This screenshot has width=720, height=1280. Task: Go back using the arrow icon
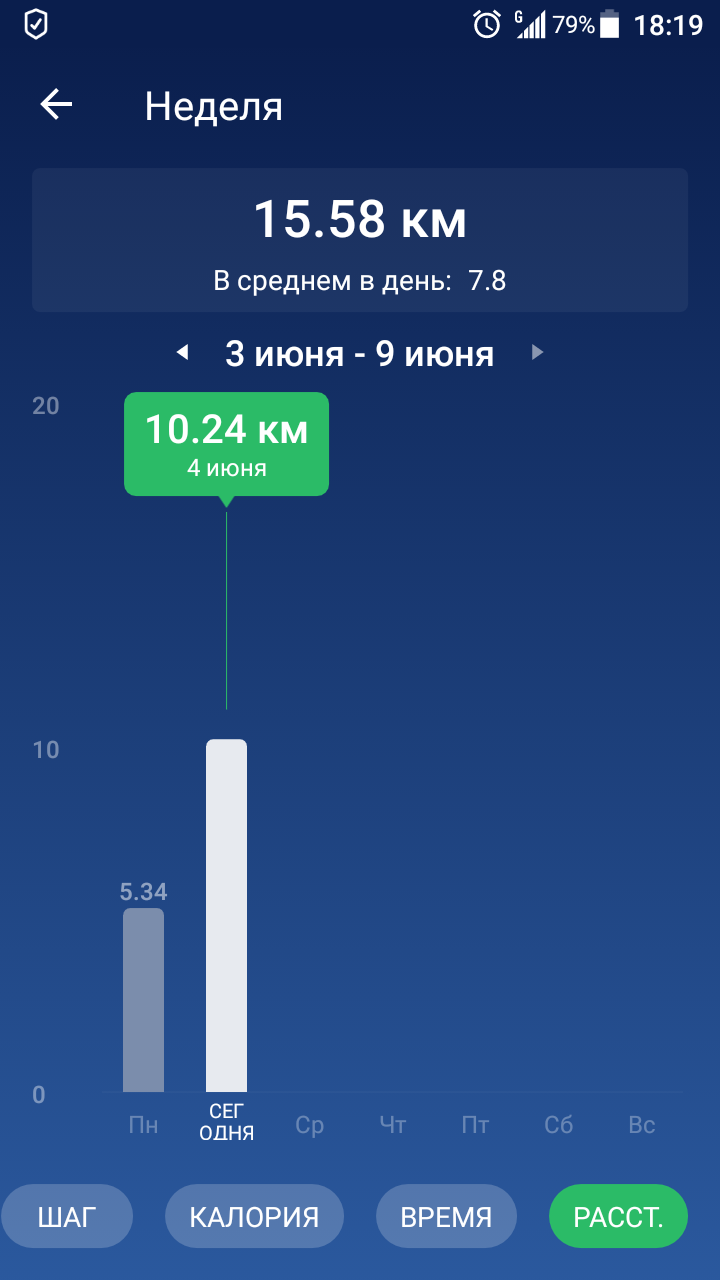click(x=56, y=105)
